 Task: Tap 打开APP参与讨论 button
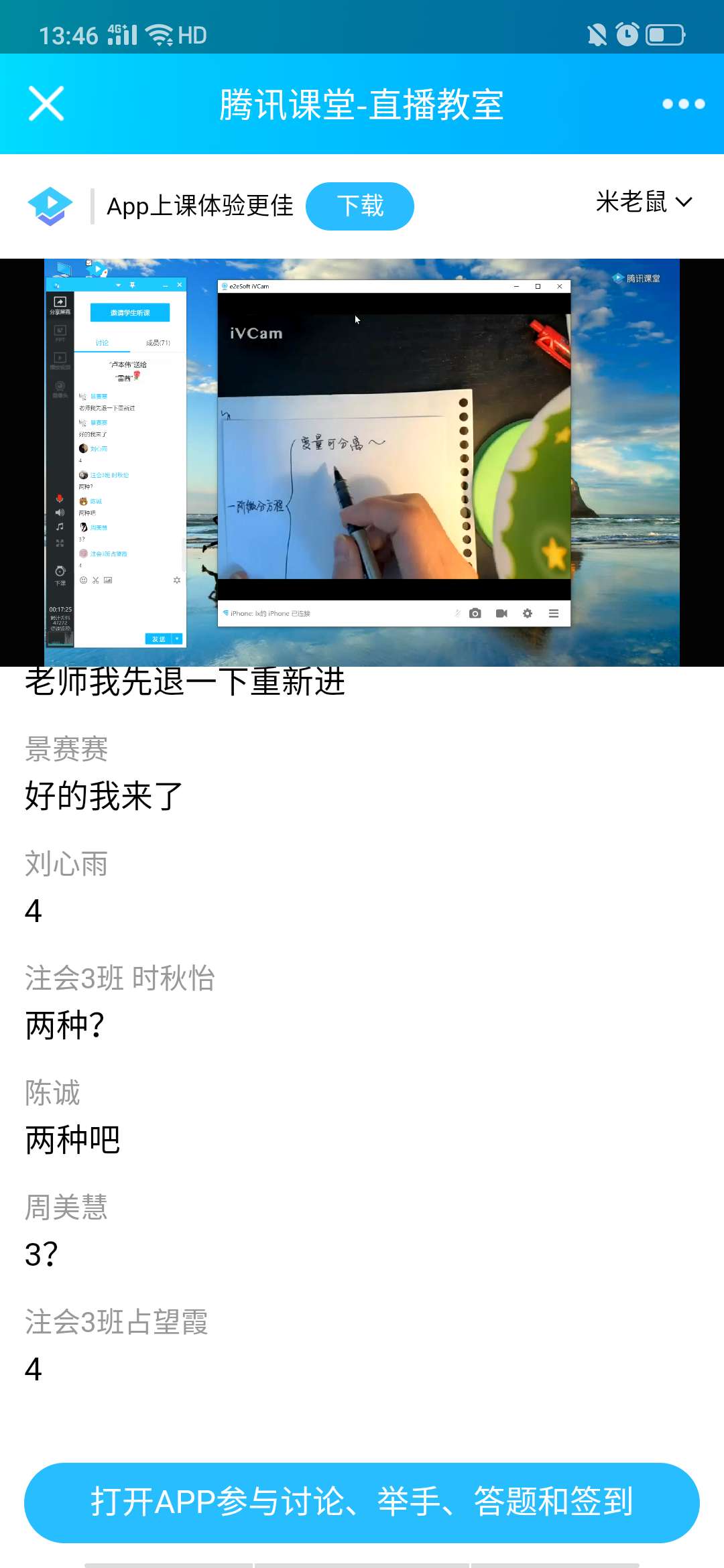pos(362,1502)
